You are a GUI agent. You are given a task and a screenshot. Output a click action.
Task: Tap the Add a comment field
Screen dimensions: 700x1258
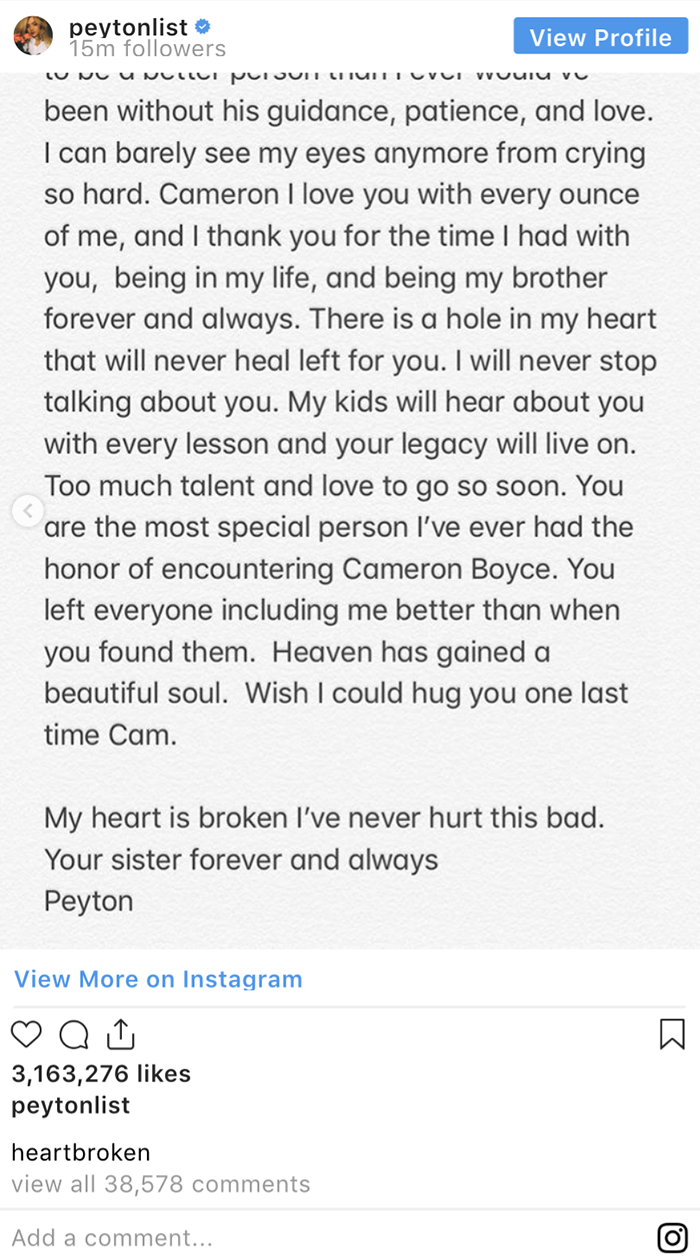(x=300, y=1237)
